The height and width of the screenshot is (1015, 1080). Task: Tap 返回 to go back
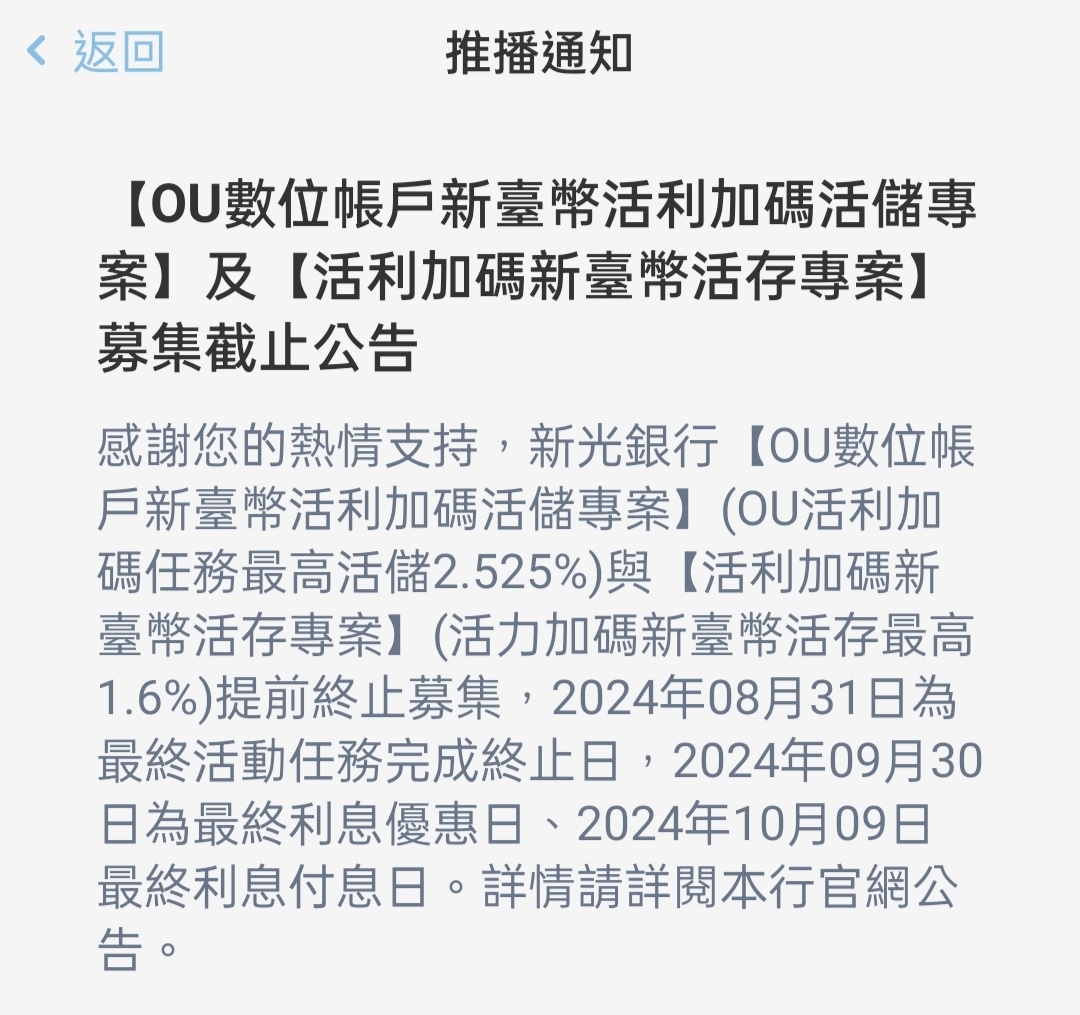tap(97, 52)
